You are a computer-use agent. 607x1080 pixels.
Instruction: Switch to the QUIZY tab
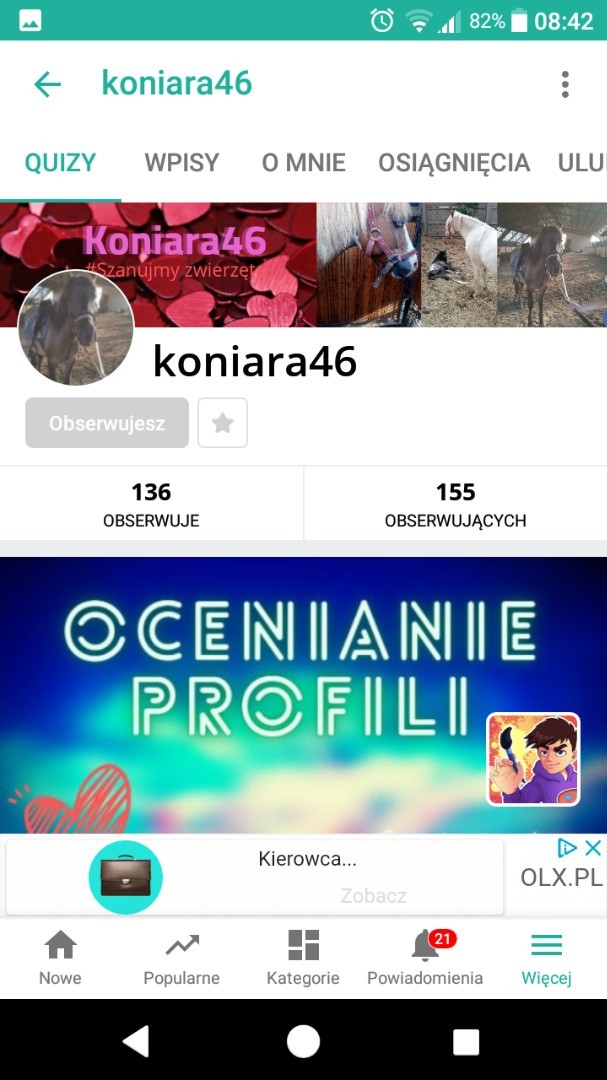click(60, 163)
